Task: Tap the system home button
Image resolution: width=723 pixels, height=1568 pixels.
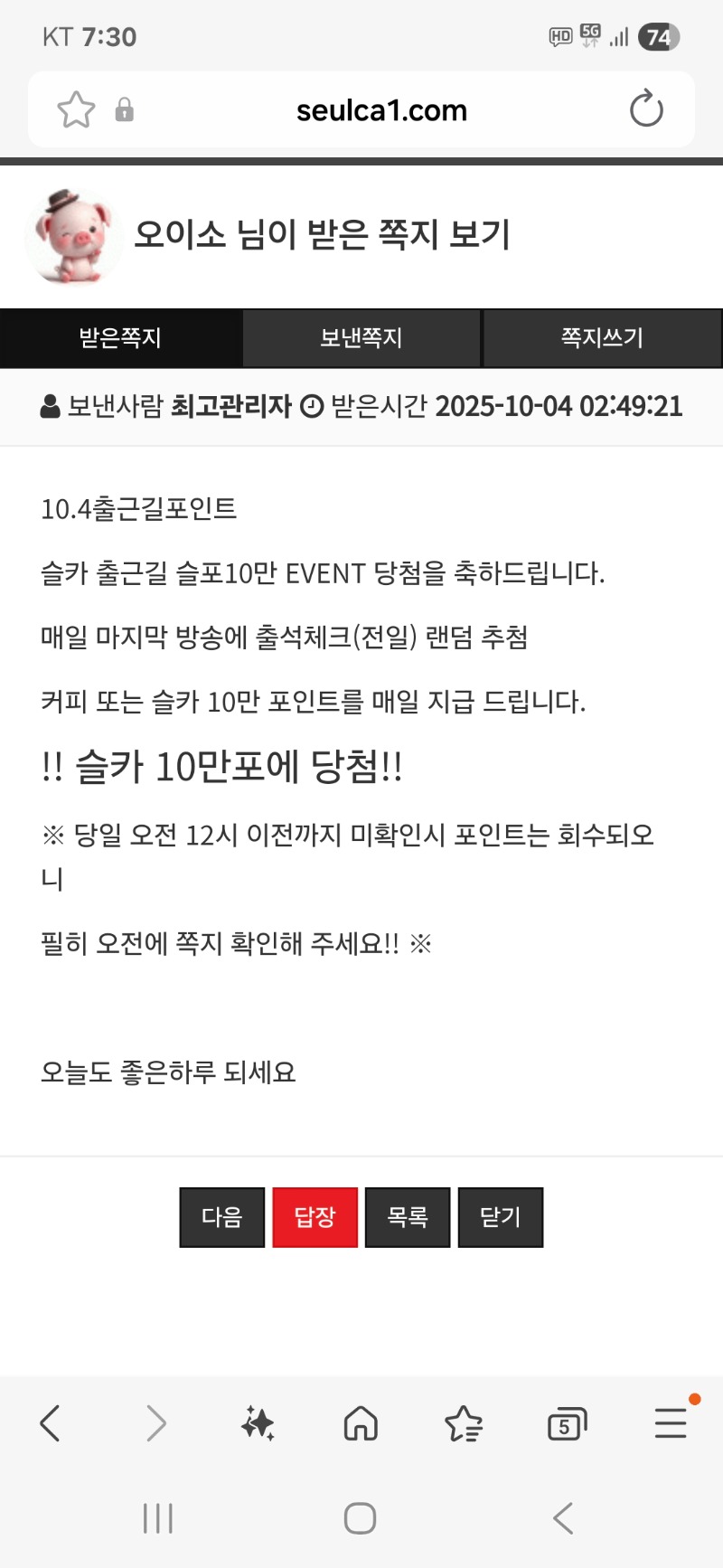Action: point(360,1518)
